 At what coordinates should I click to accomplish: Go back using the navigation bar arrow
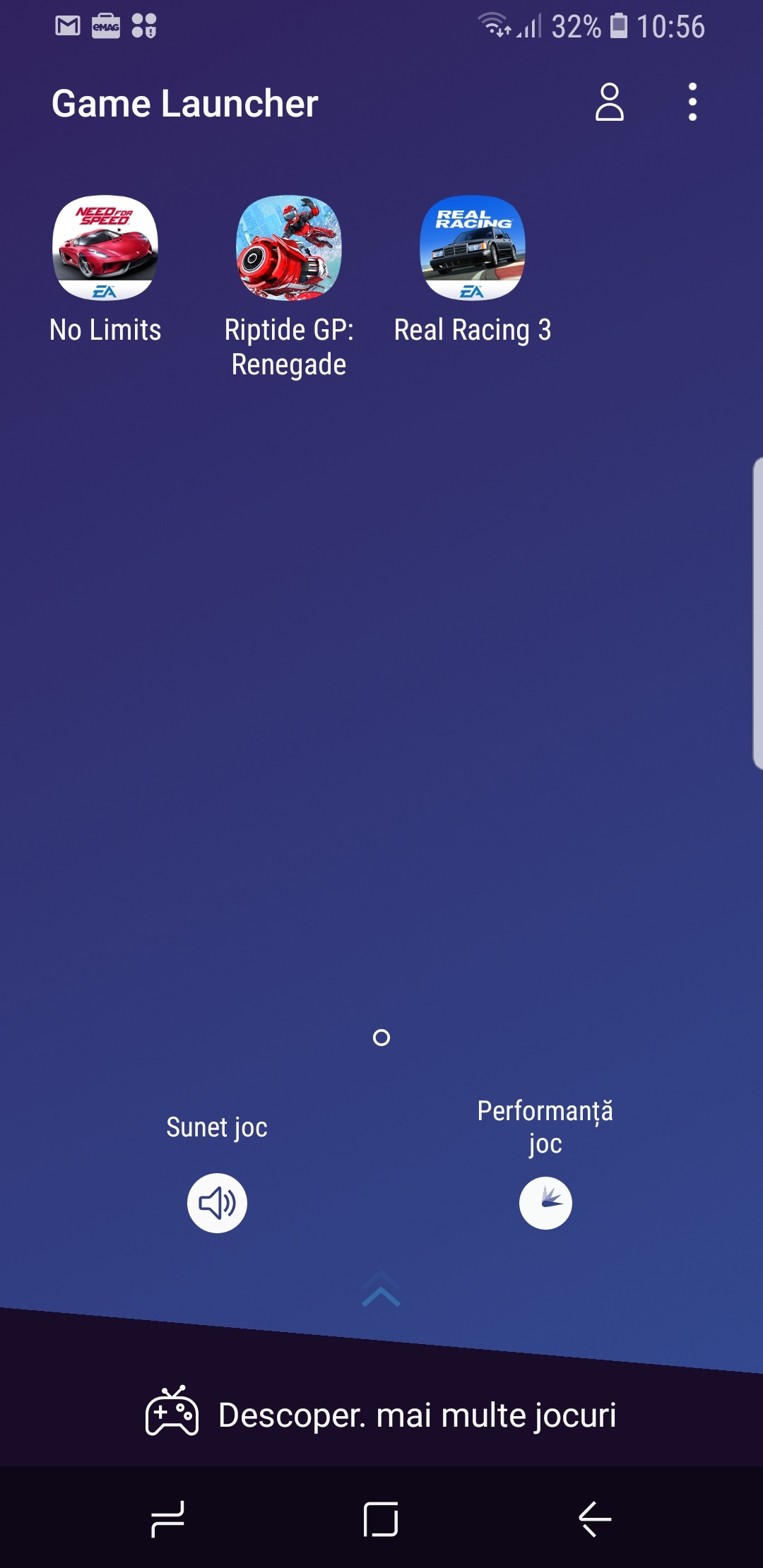(x=595, y=1519)
